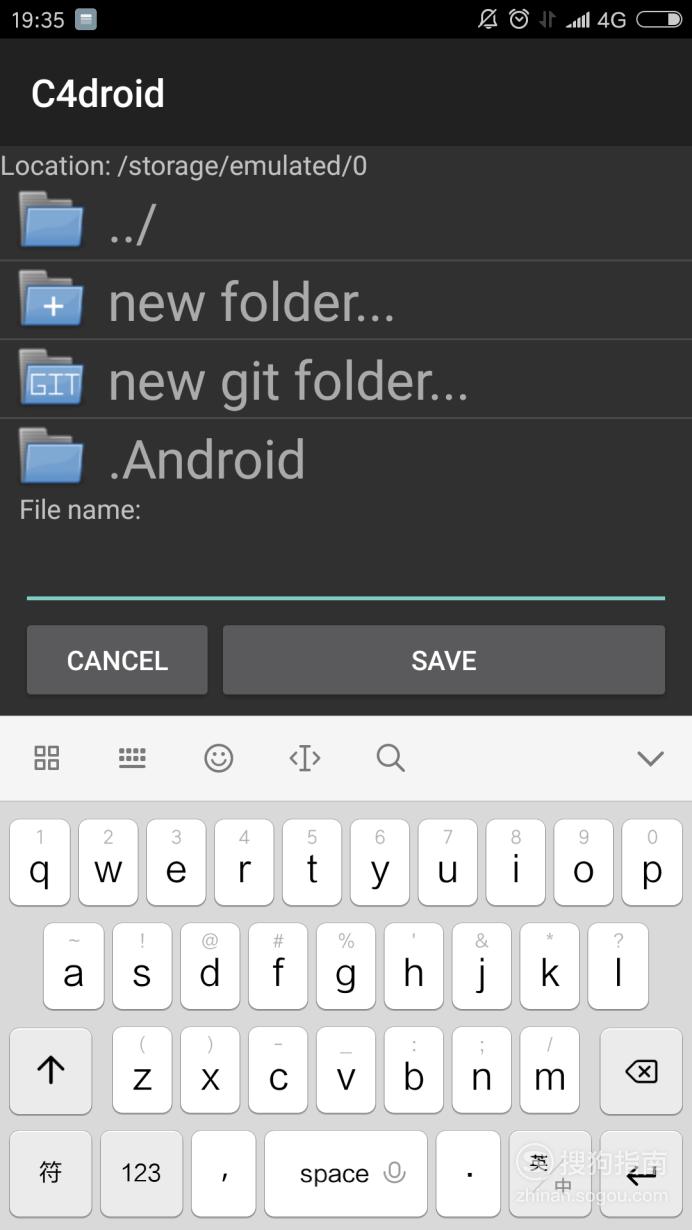Tap the backspace key
The width and height of the screenshot is (692, 1230).
click(x=640, y=1071)
